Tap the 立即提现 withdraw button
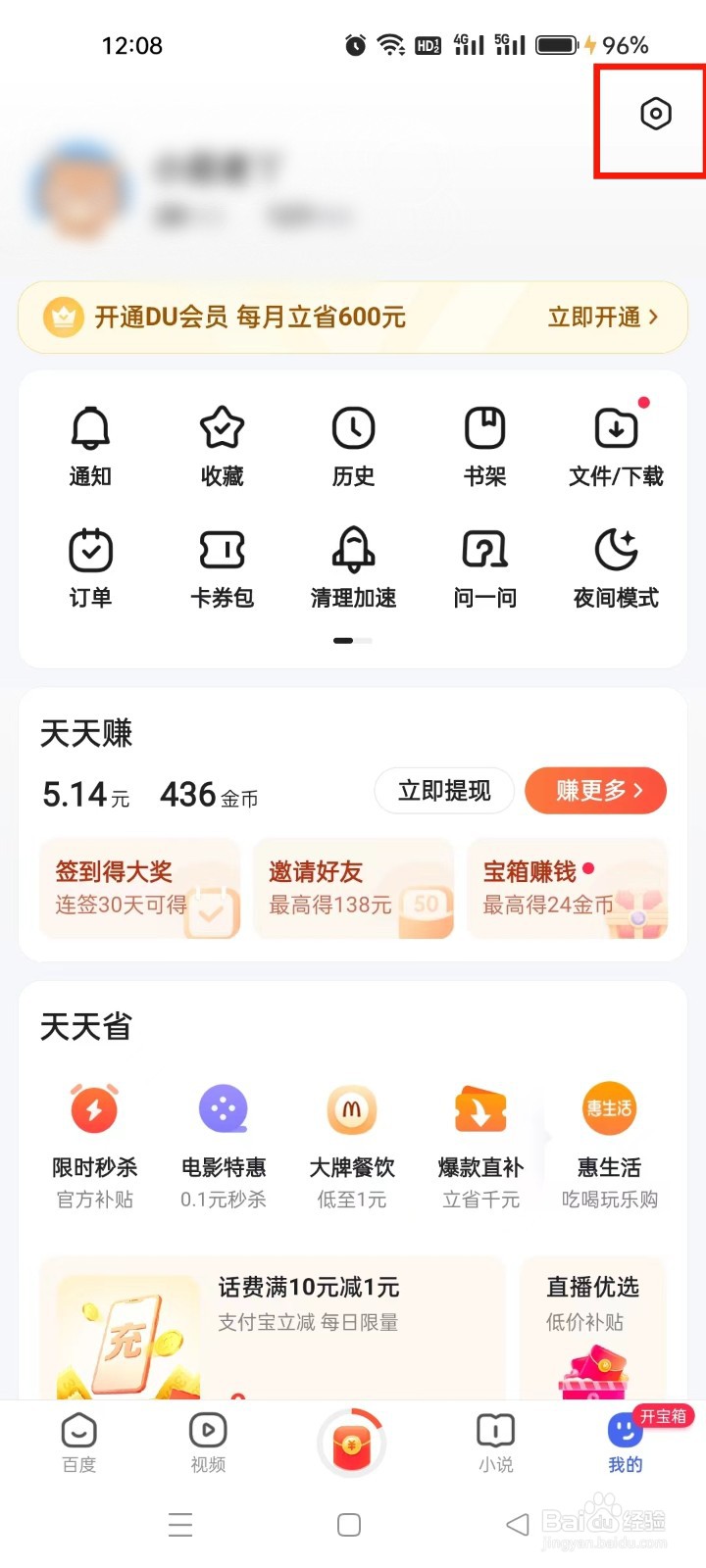 [x=444, y=791]
